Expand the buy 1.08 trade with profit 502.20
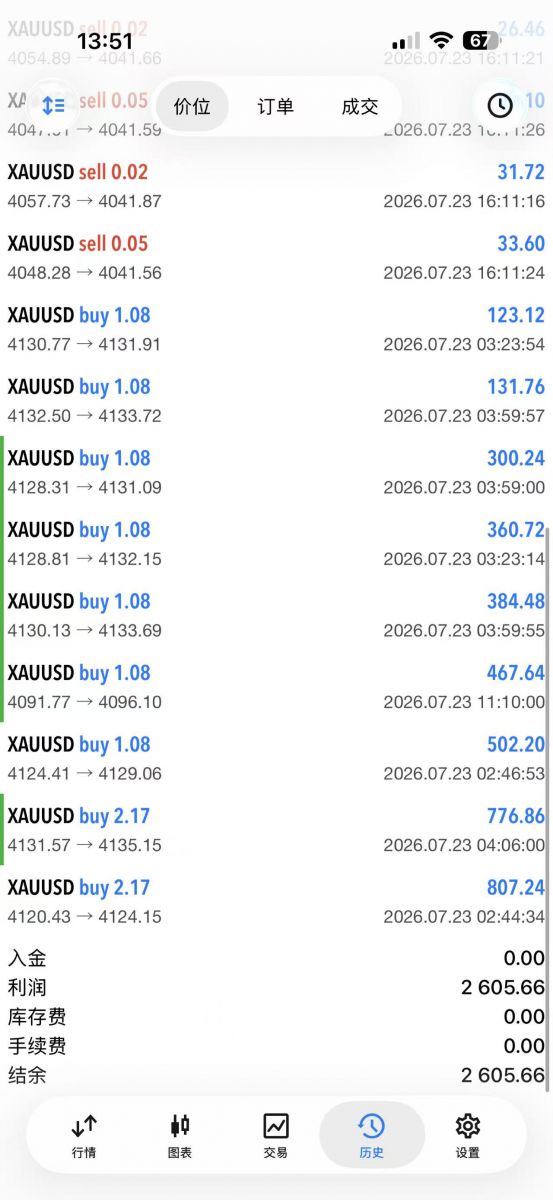553x1200 pixels. click(276, 758)
